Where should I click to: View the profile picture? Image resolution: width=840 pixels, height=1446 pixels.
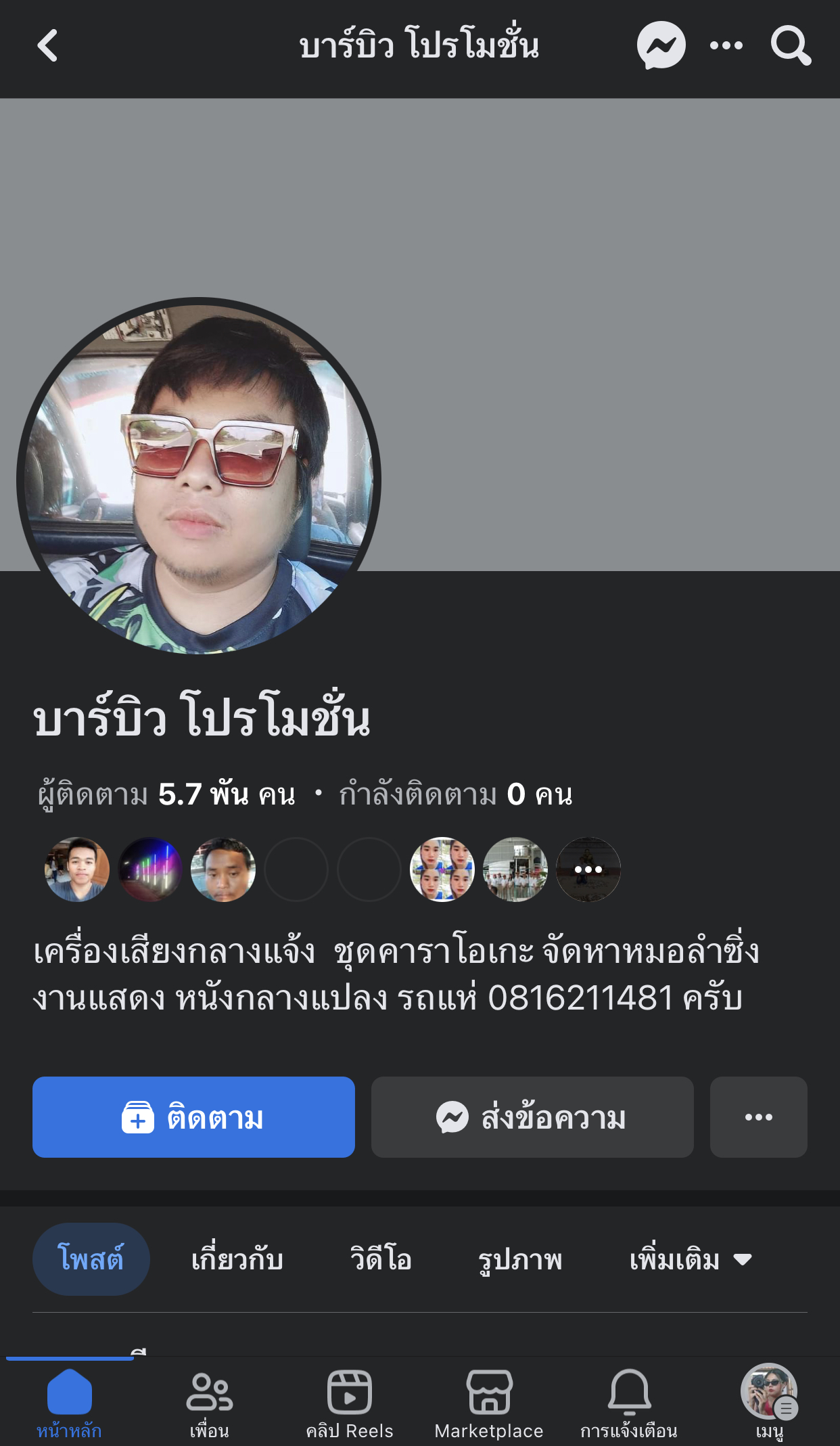click(x=199, y=480)
